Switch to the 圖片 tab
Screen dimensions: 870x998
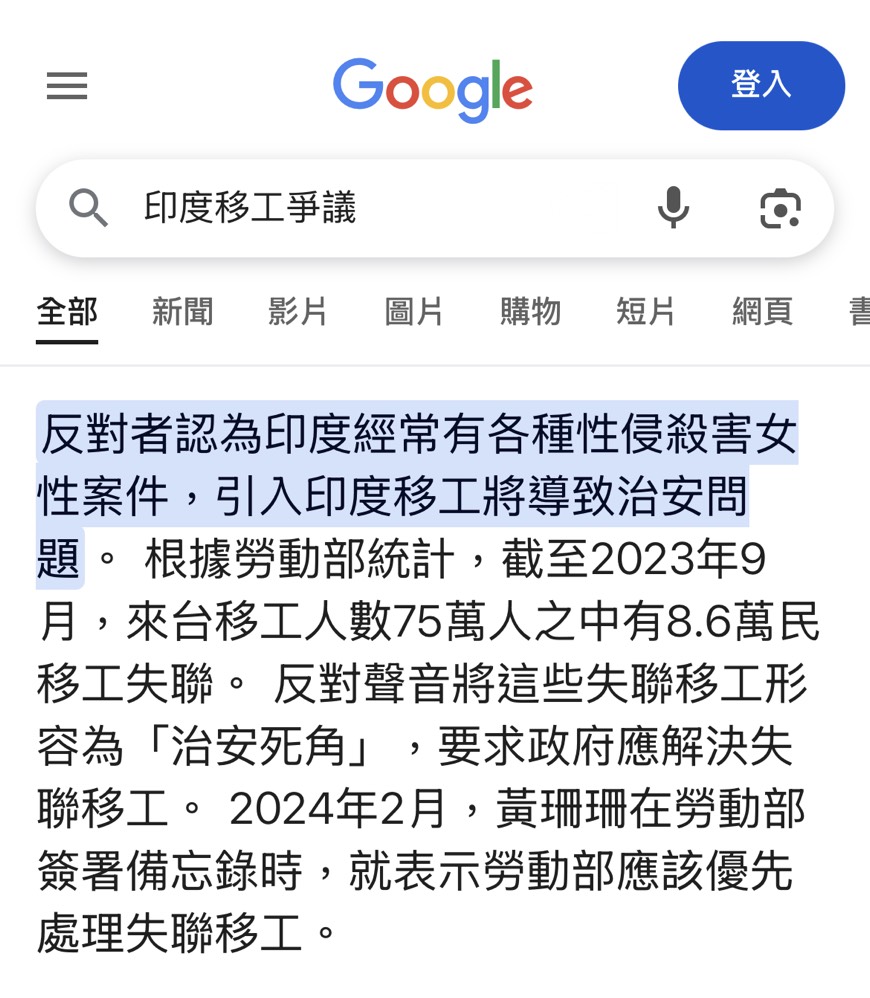click(x=414, y=312)
